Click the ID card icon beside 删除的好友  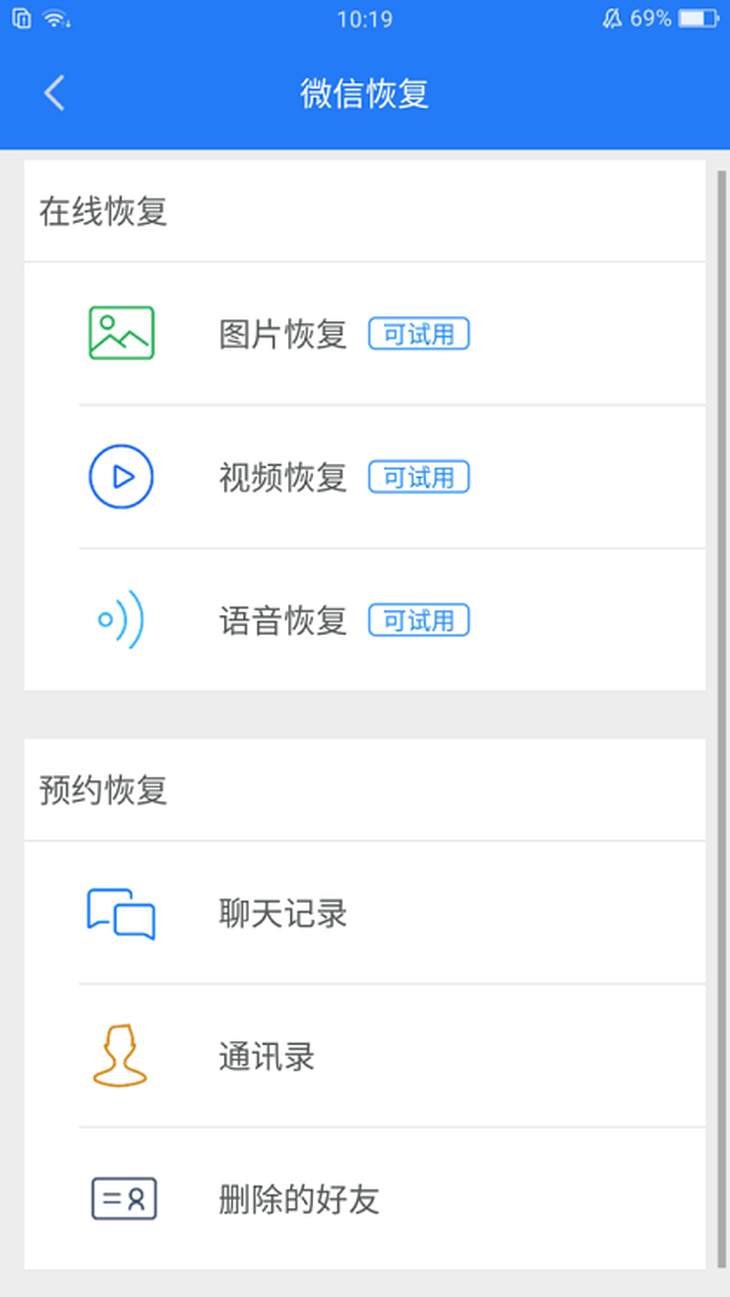point(122,1199)
